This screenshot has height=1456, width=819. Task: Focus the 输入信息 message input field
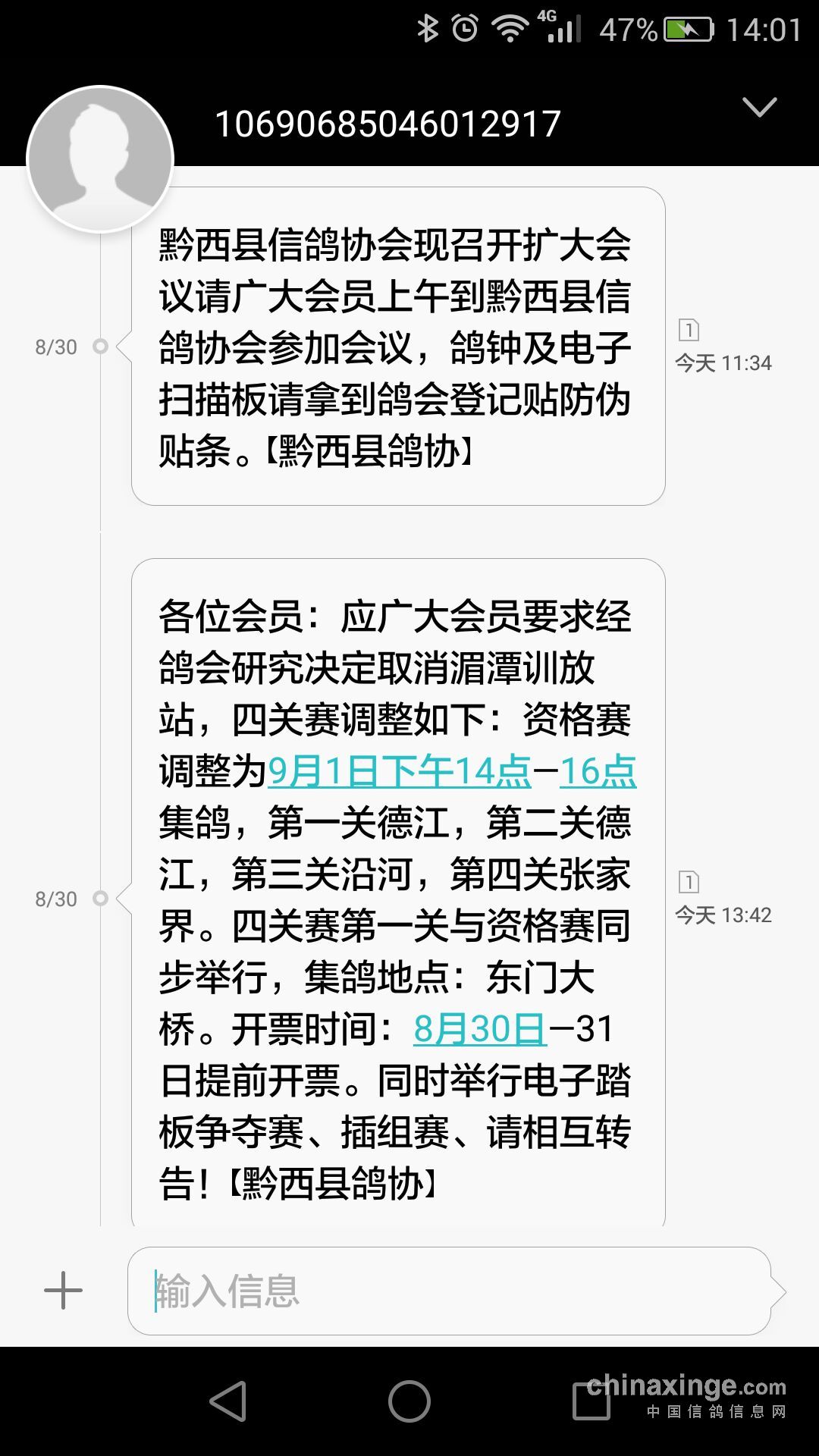(x=449, y=1291)
